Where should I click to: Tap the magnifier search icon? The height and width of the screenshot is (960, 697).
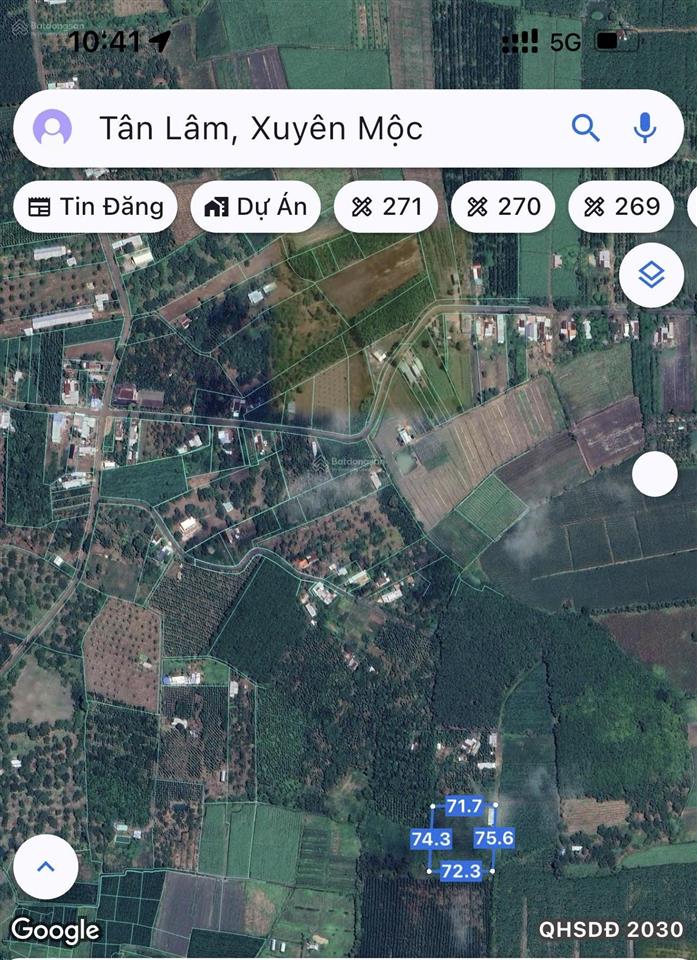point(585,128)
